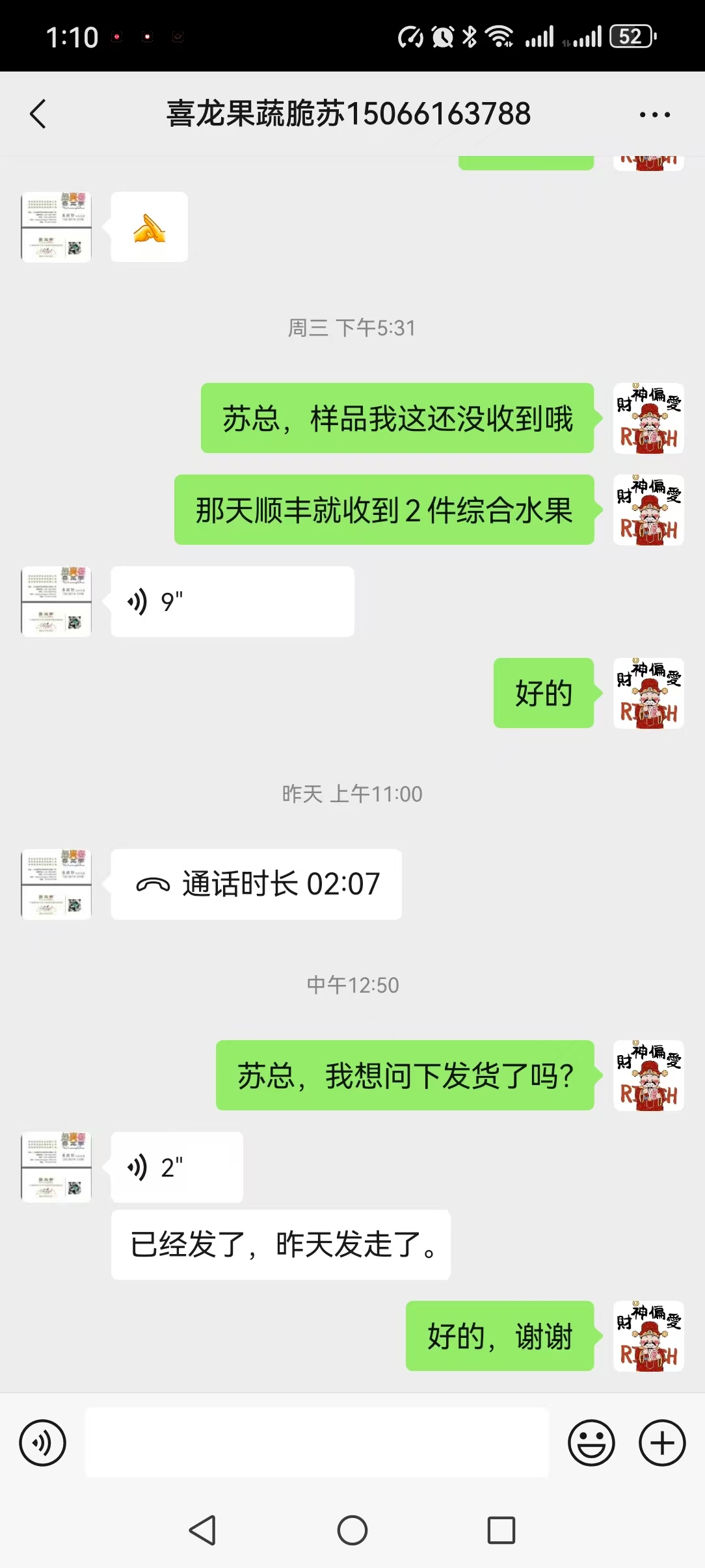The image size is (705, 1568).
Task: Play the 9-second voice message
Action: [x=232, y=601]
